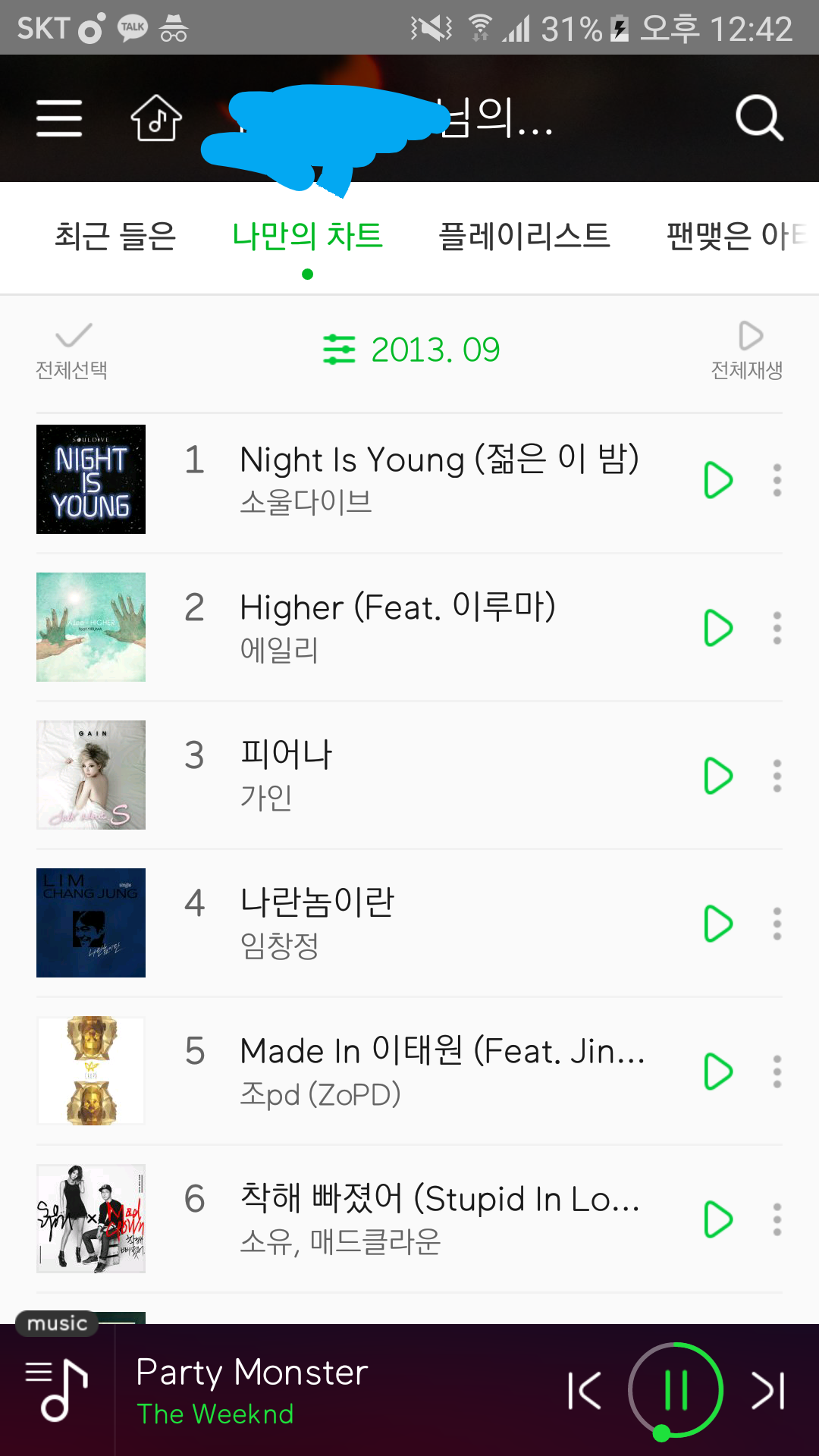Open more options for Higher by 에일리
The height and width of the screenshot is (1456, 819).
(x=777, y=628)
